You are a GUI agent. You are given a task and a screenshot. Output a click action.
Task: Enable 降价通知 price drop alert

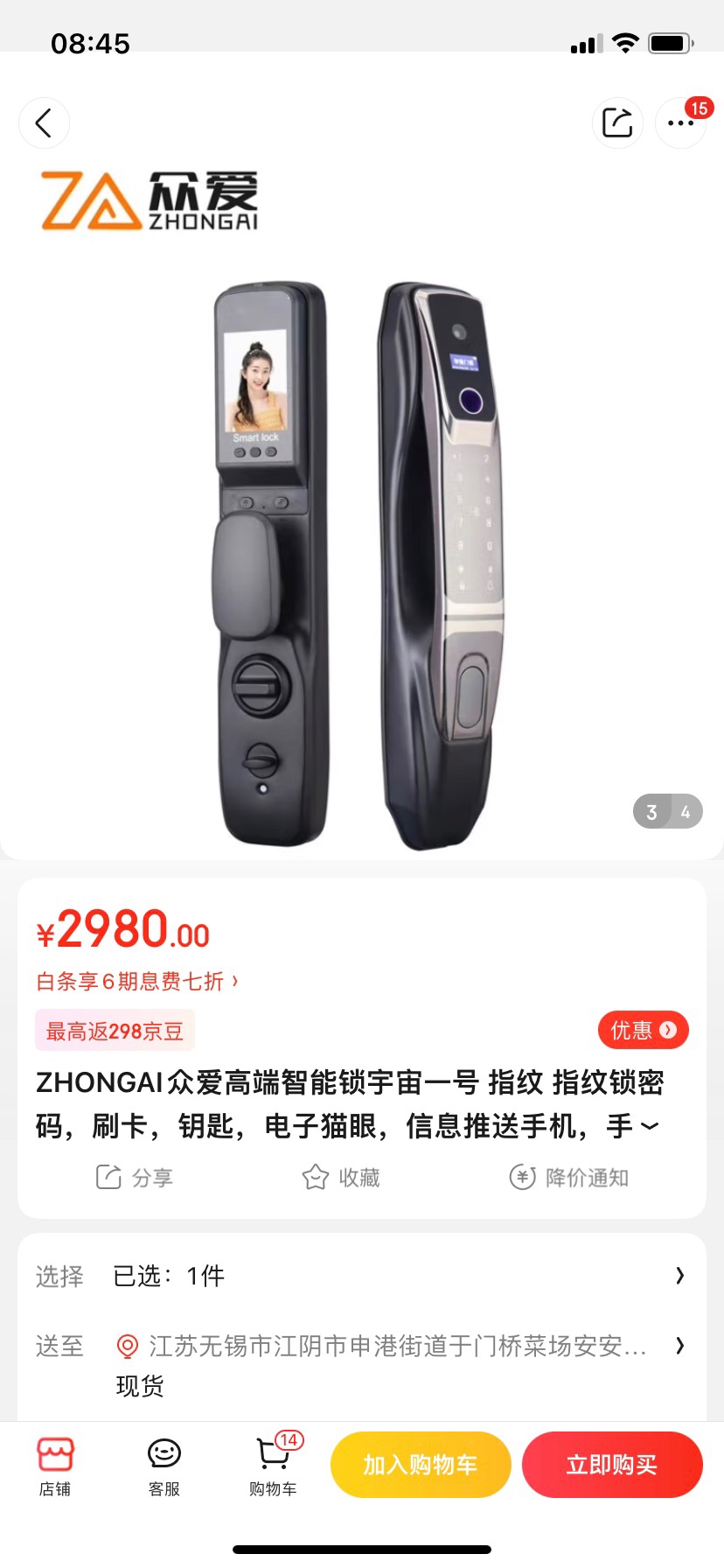[569, 1178]
